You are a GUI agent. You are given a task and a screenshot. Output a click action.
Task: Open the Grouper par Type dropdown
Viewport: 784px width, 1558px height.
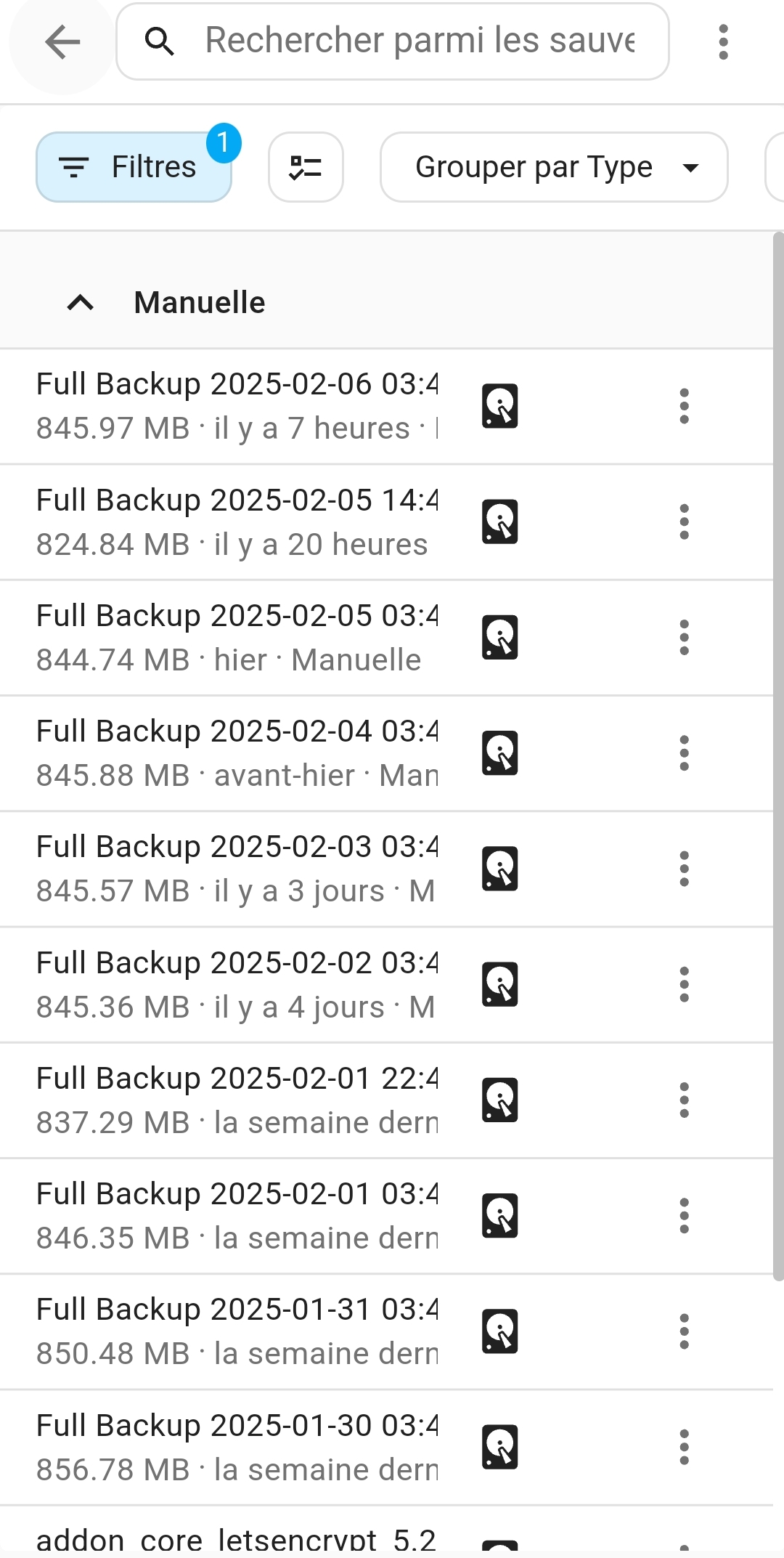[554, 167]
